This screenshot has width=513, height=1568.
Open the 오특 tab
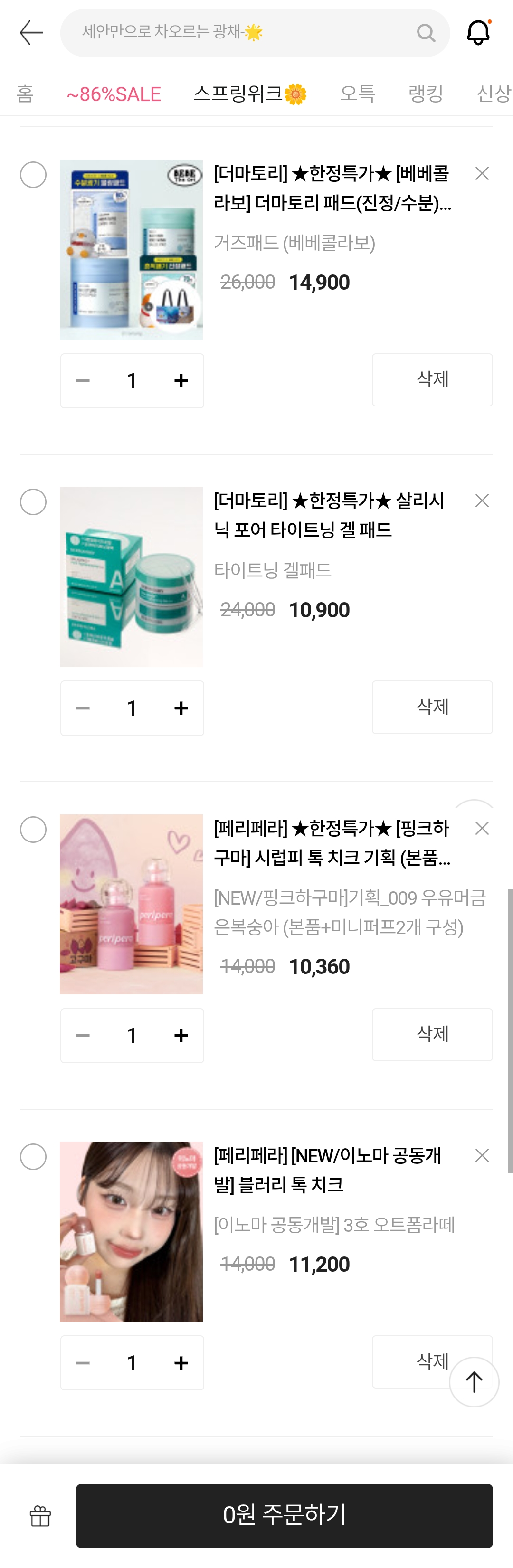pos(357,94)
